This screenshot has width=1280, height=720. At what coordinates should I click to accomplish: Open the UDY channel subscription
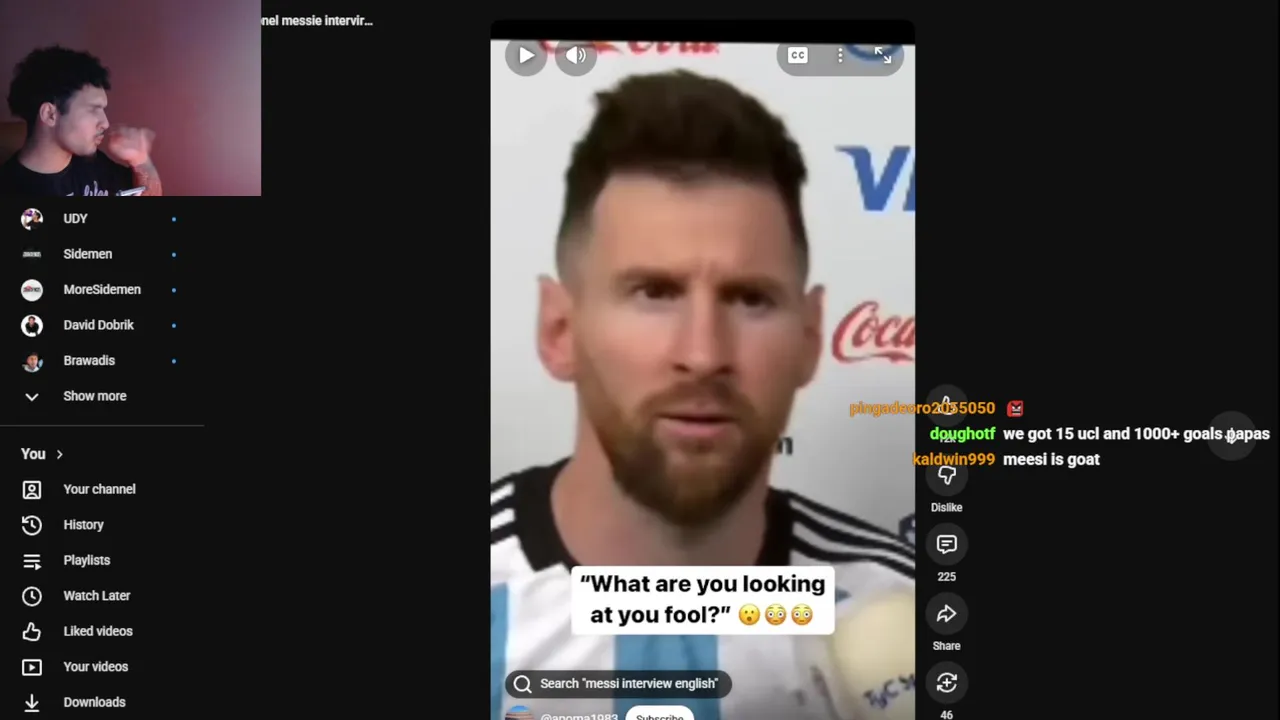[75, 219]
